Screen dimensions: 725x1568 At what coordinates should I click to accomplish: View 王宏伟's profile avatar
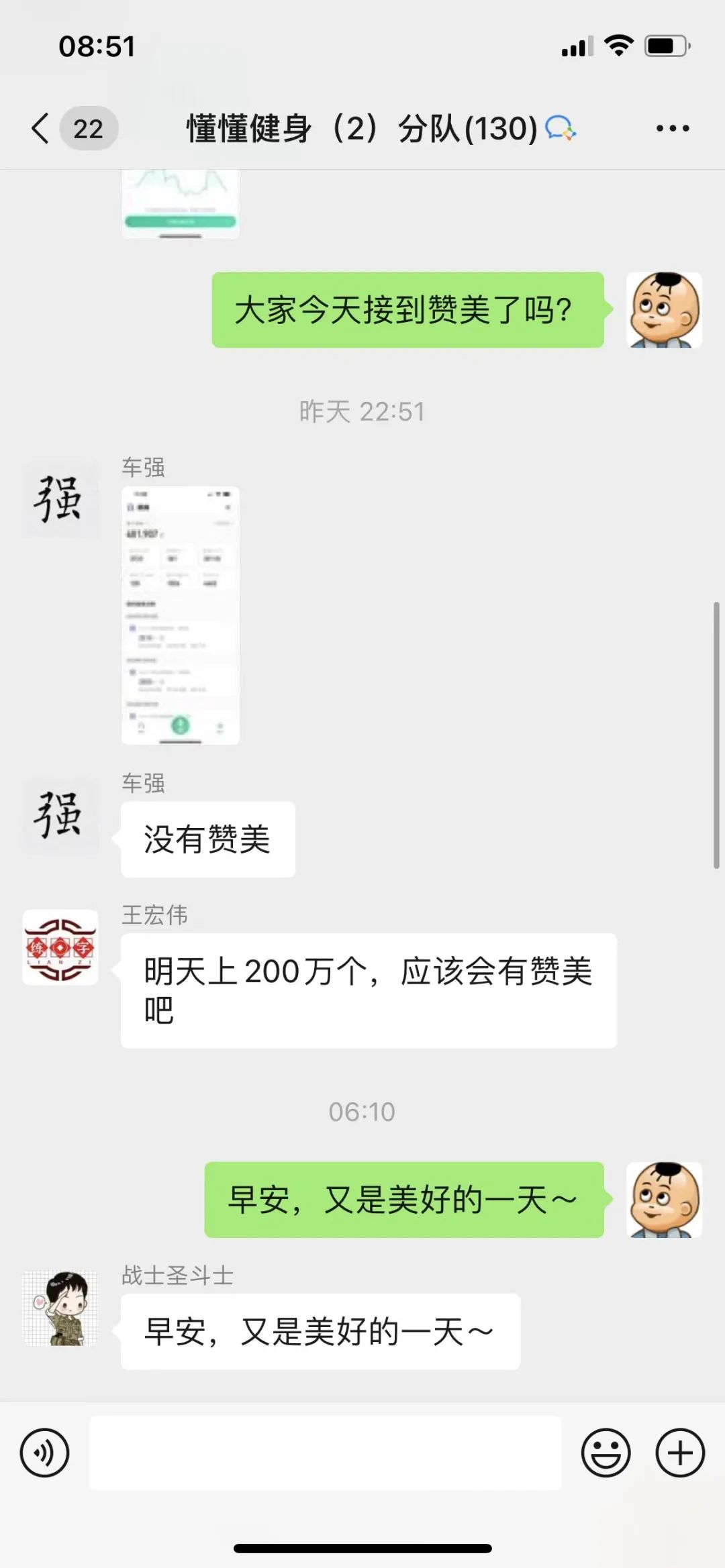[60, 947]
